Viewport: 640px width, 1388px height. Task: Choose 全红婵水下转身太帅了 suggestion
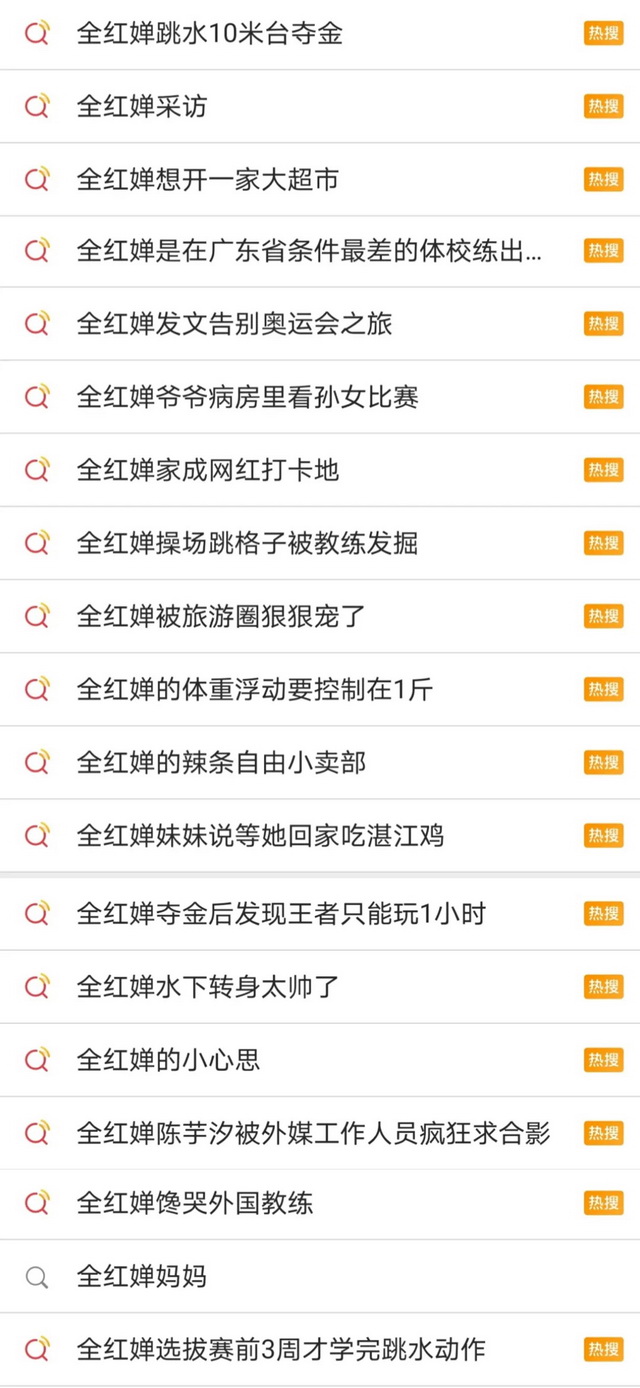tap(208, 987)
